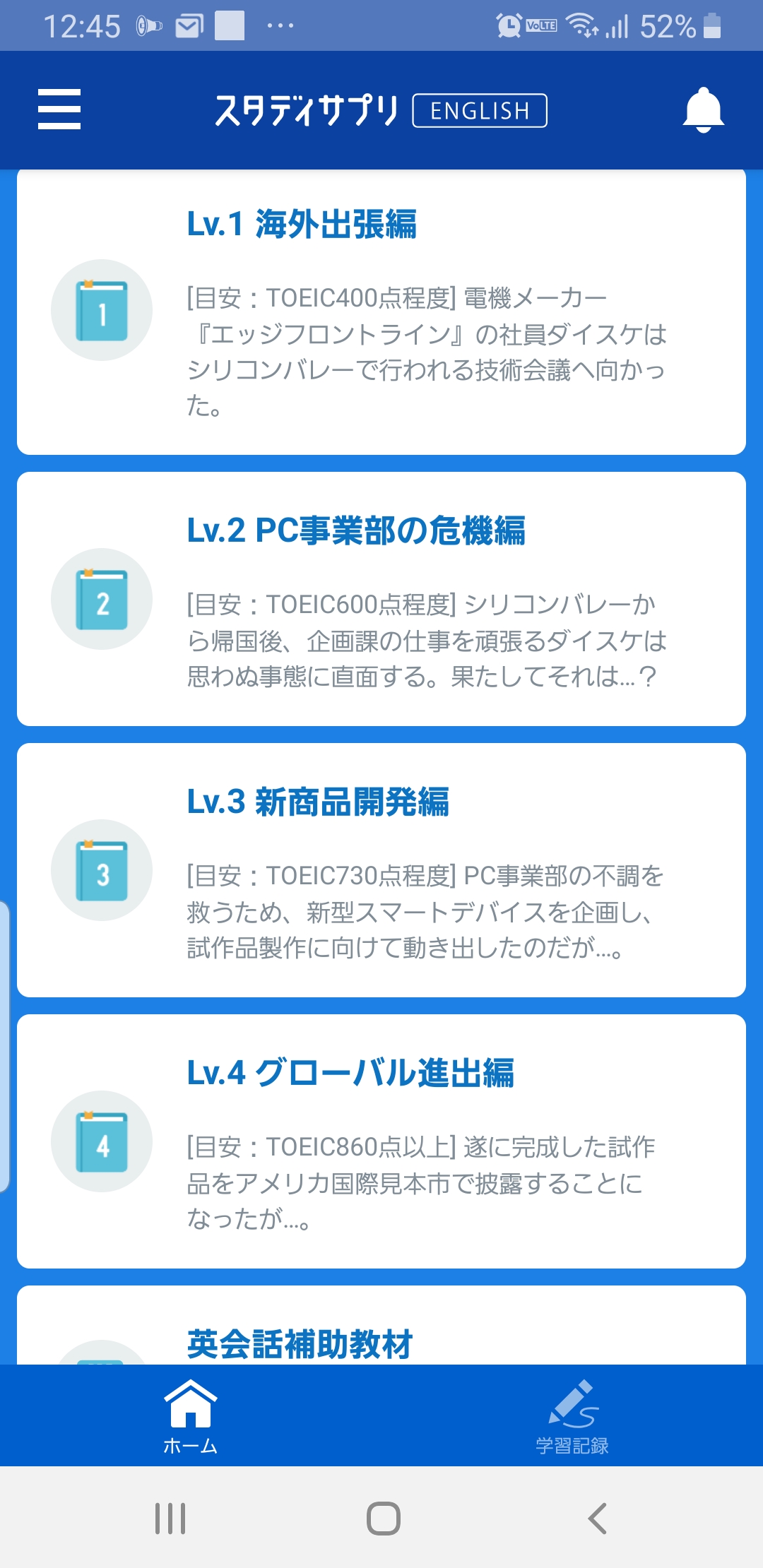
Task: Choose the Lv.4 グローバル進出編 course
Action: 381,1141
